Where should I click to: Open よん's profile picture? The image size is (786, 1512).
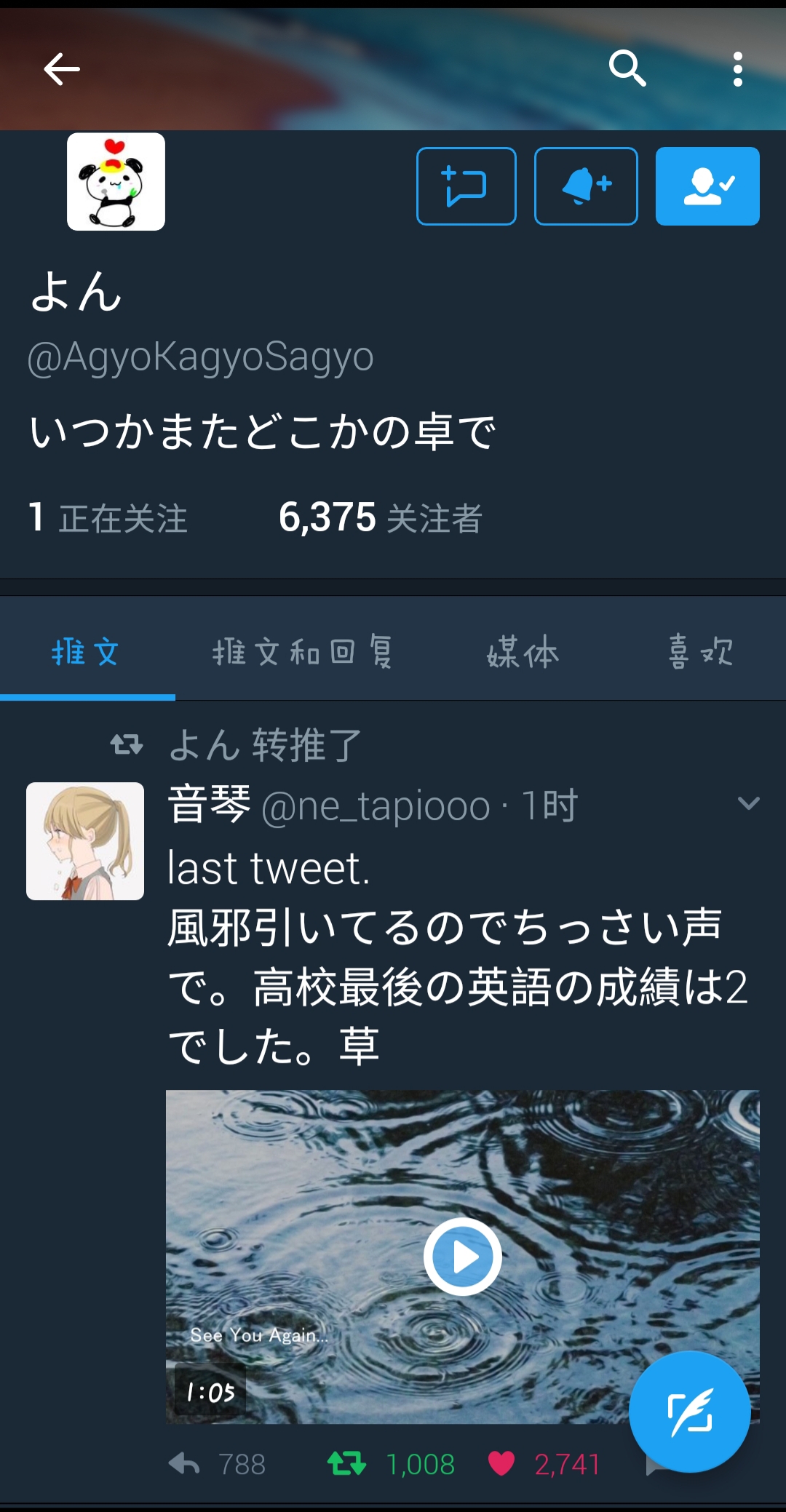[116, 182]
